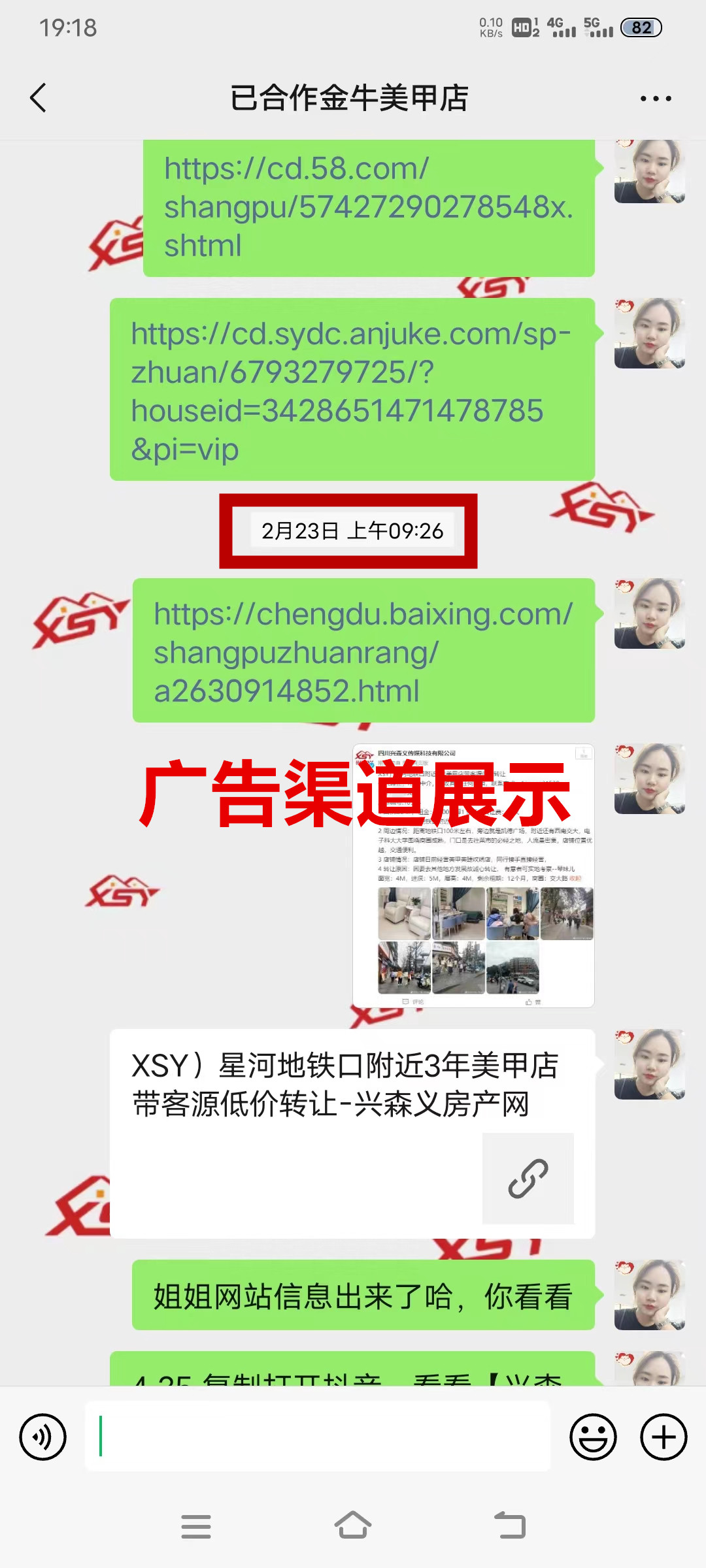Switch to voice message input
This screenshot has height=1568, width=706.
[43, 1437]
